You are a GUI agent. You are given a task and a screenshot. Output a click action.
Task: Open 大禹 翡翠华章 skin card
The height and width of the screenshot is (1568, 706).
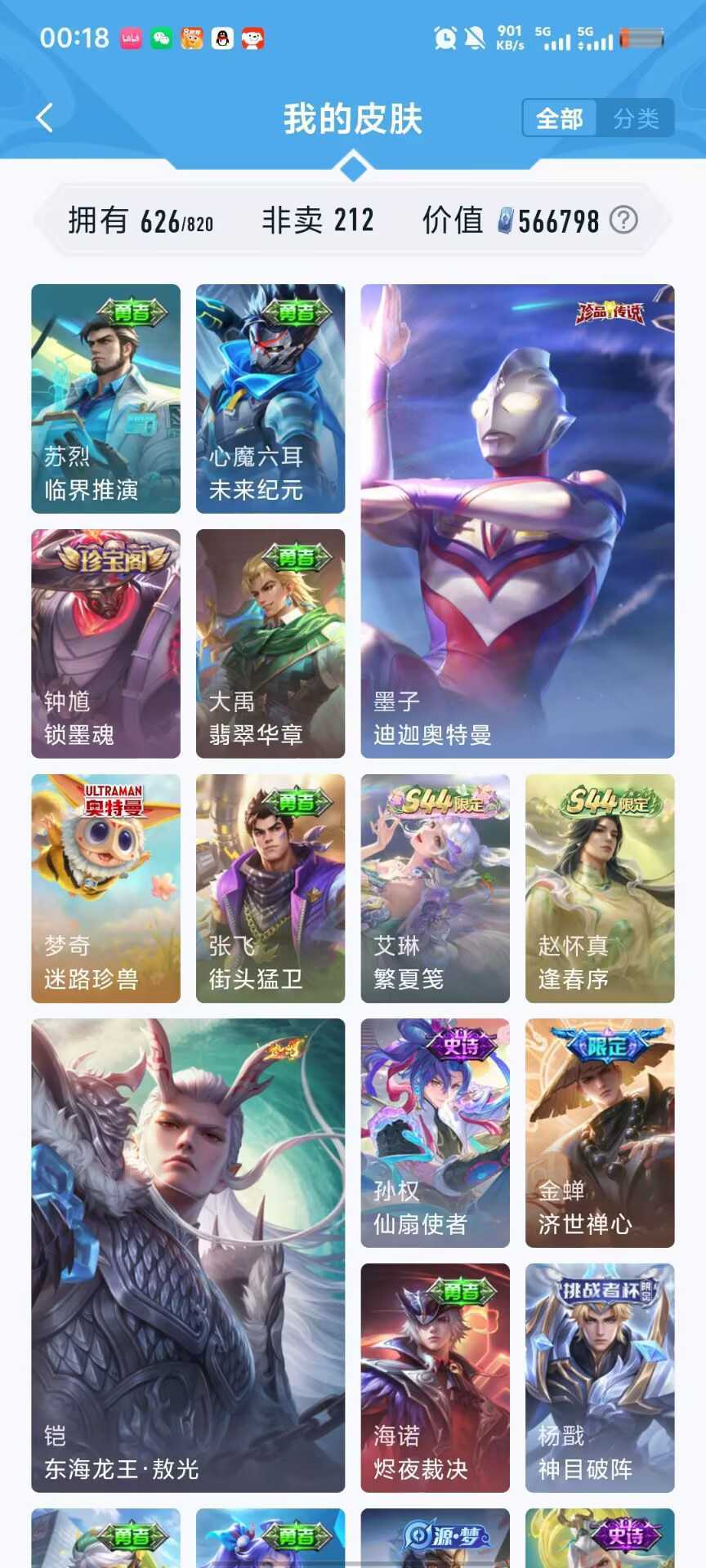click(270, 644)
